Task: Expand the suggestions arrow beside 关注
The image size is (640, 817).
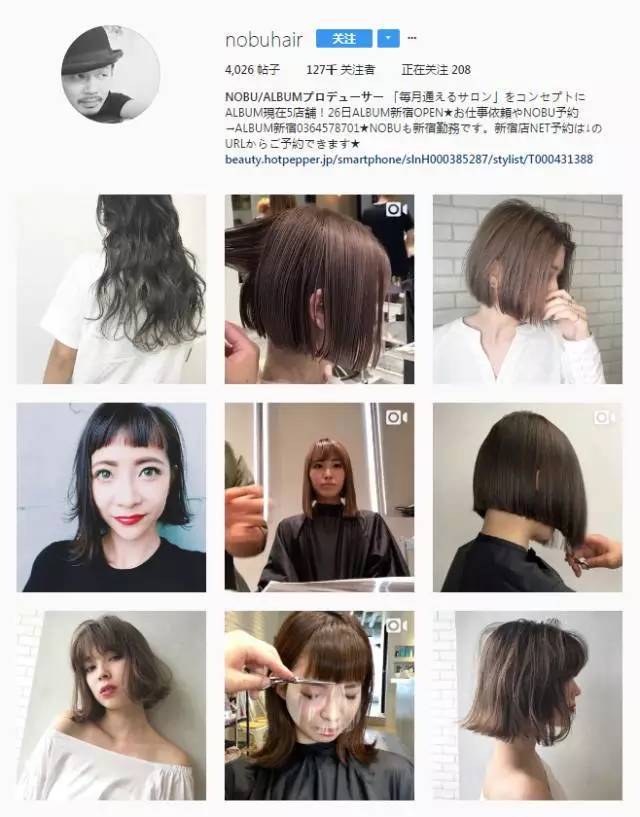Action: [387, 39]
